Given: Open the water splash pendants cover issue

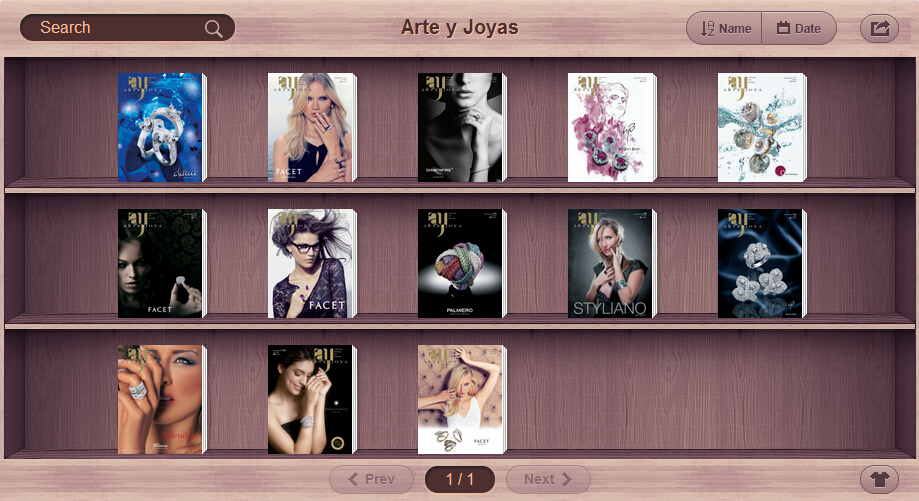Looking at the screenshot, I should (761, 128).
